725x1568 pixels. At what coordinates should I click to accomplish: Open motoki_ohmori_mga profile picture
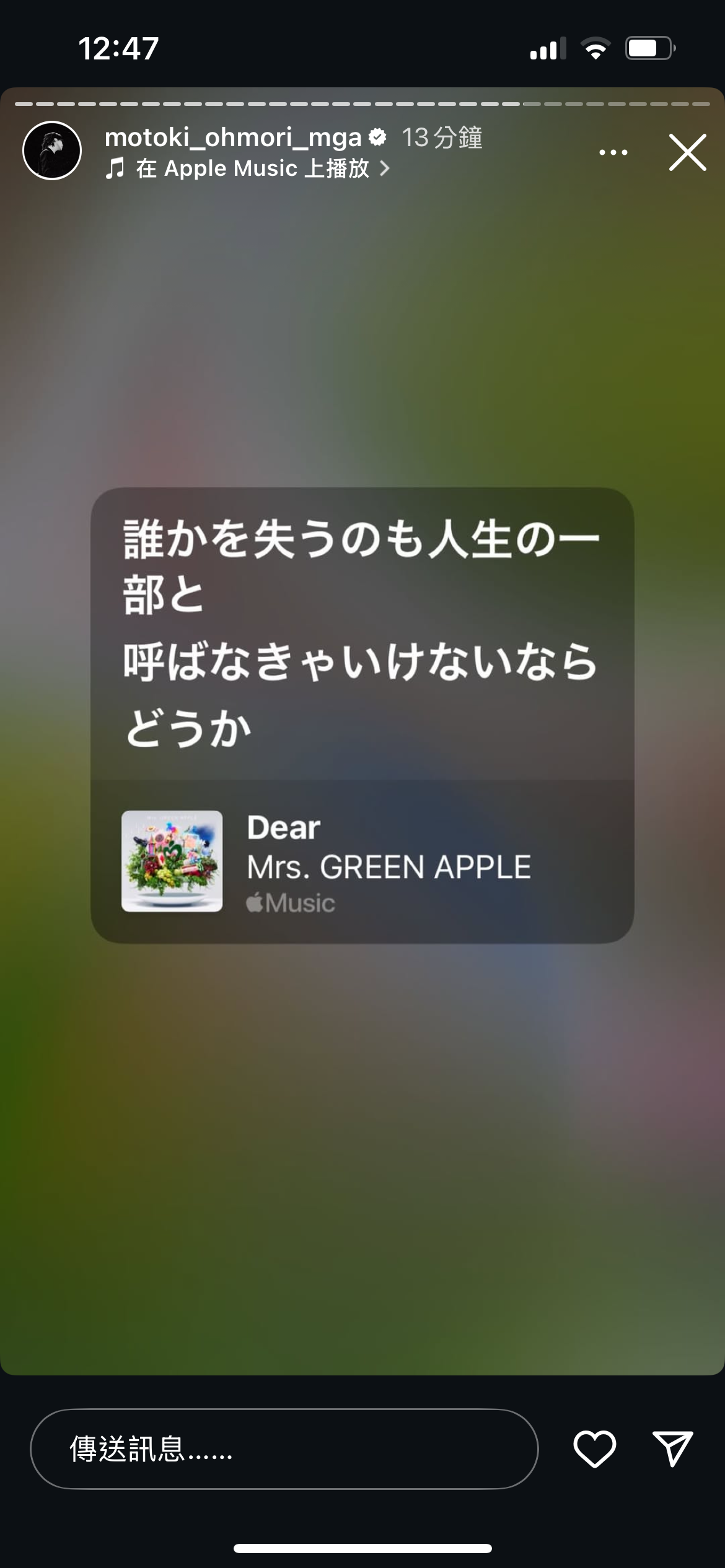[52, 150]
